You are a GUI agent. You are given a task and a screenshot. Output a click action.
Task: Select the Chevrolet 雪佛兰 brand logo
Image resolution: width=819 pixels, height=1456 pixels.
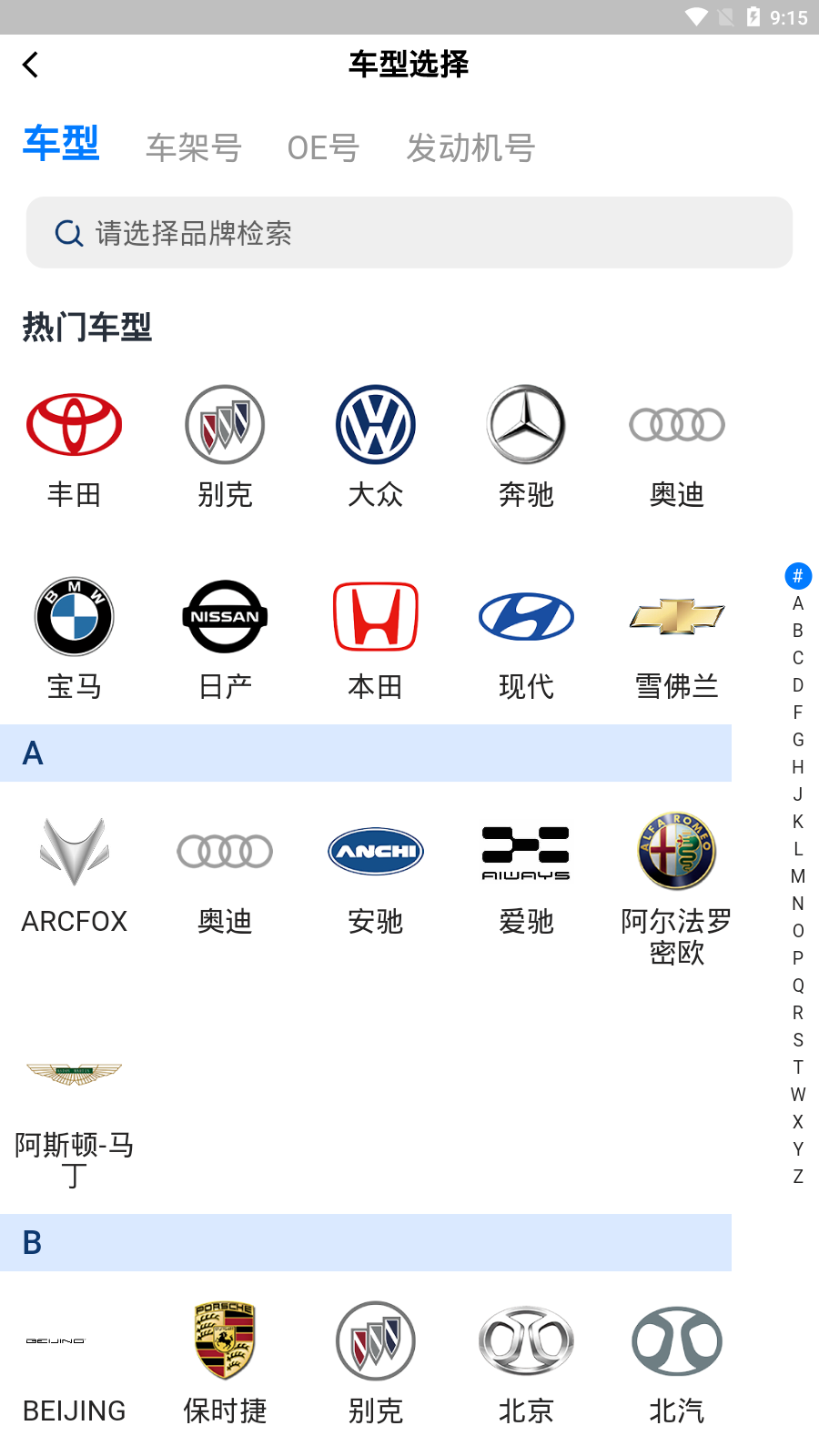pos(677,616)
